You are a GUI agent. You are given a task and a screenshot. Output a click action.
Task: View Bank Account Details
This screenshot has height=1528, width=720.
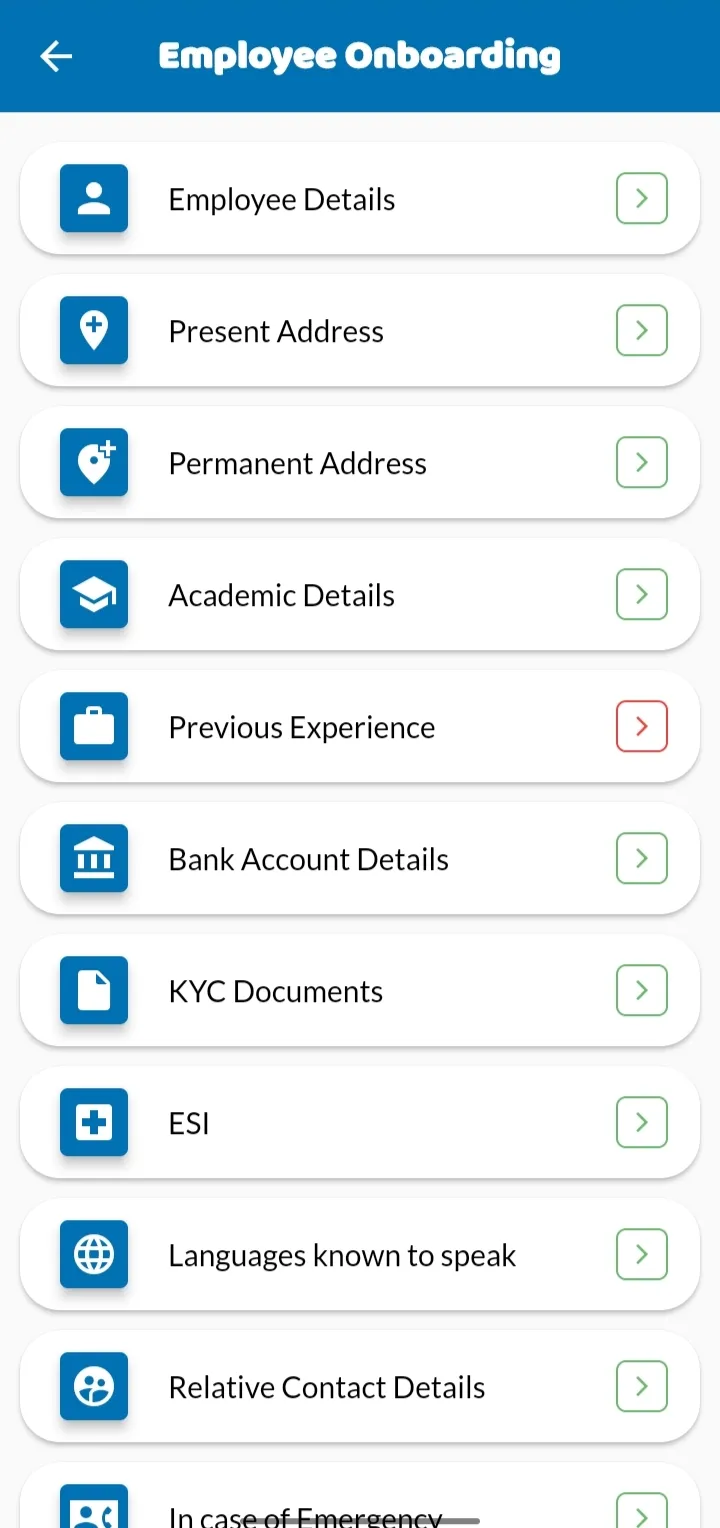tap(360, 859)
